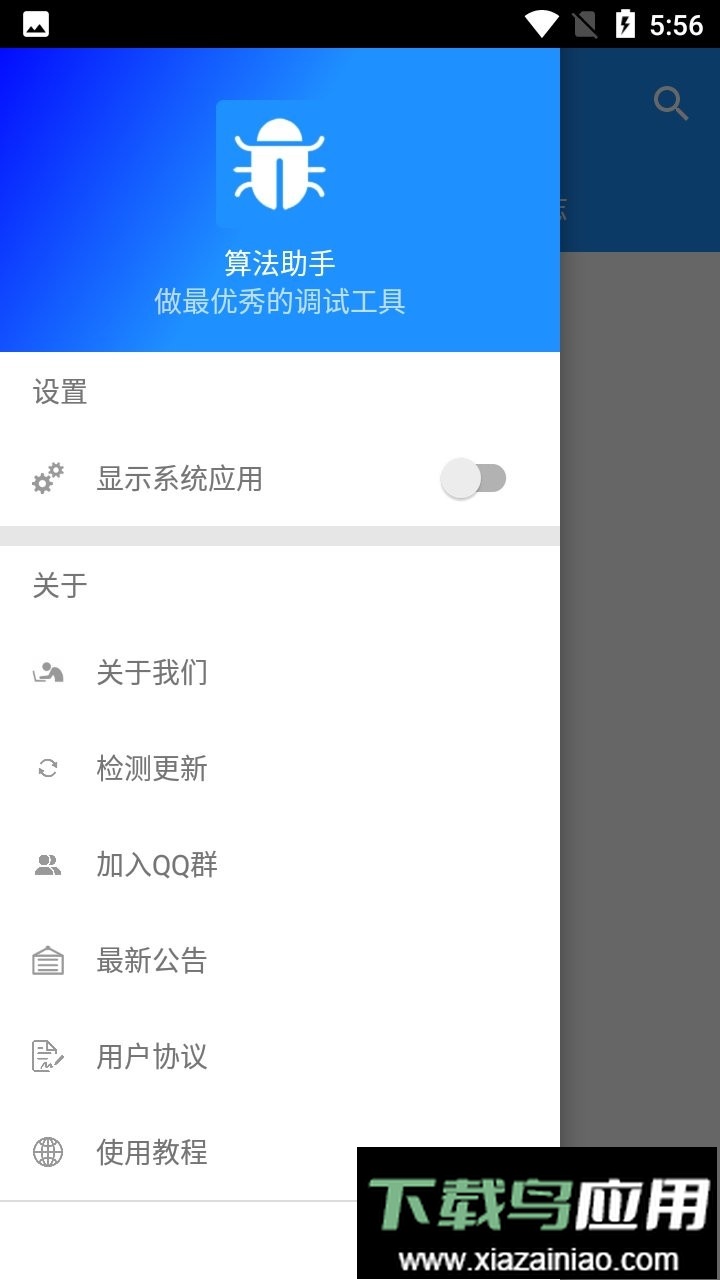Check for updates via 检测更新
Viewport: 720px width, 1280px height.
tap(152, 769)
